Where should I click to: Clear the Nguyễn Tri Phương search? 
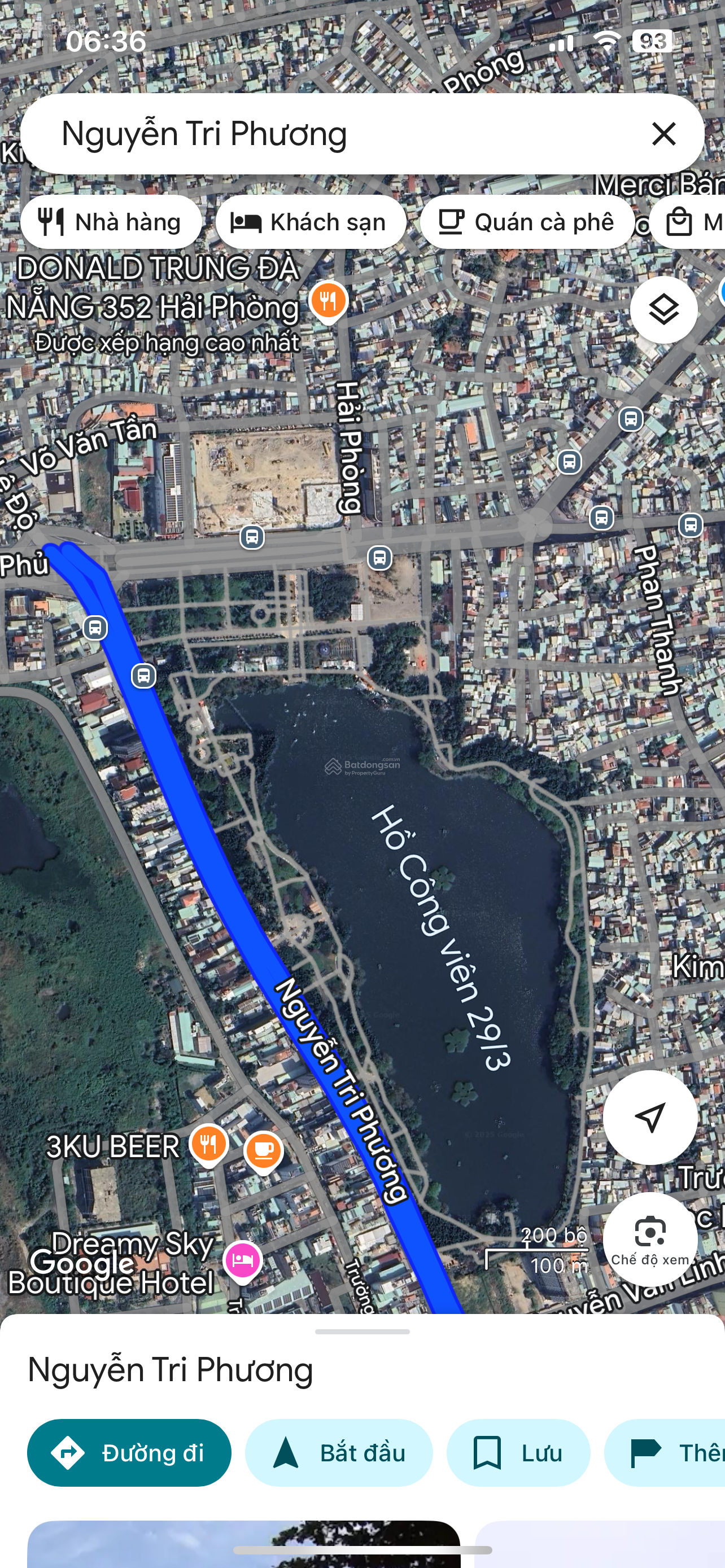(663, 133)
